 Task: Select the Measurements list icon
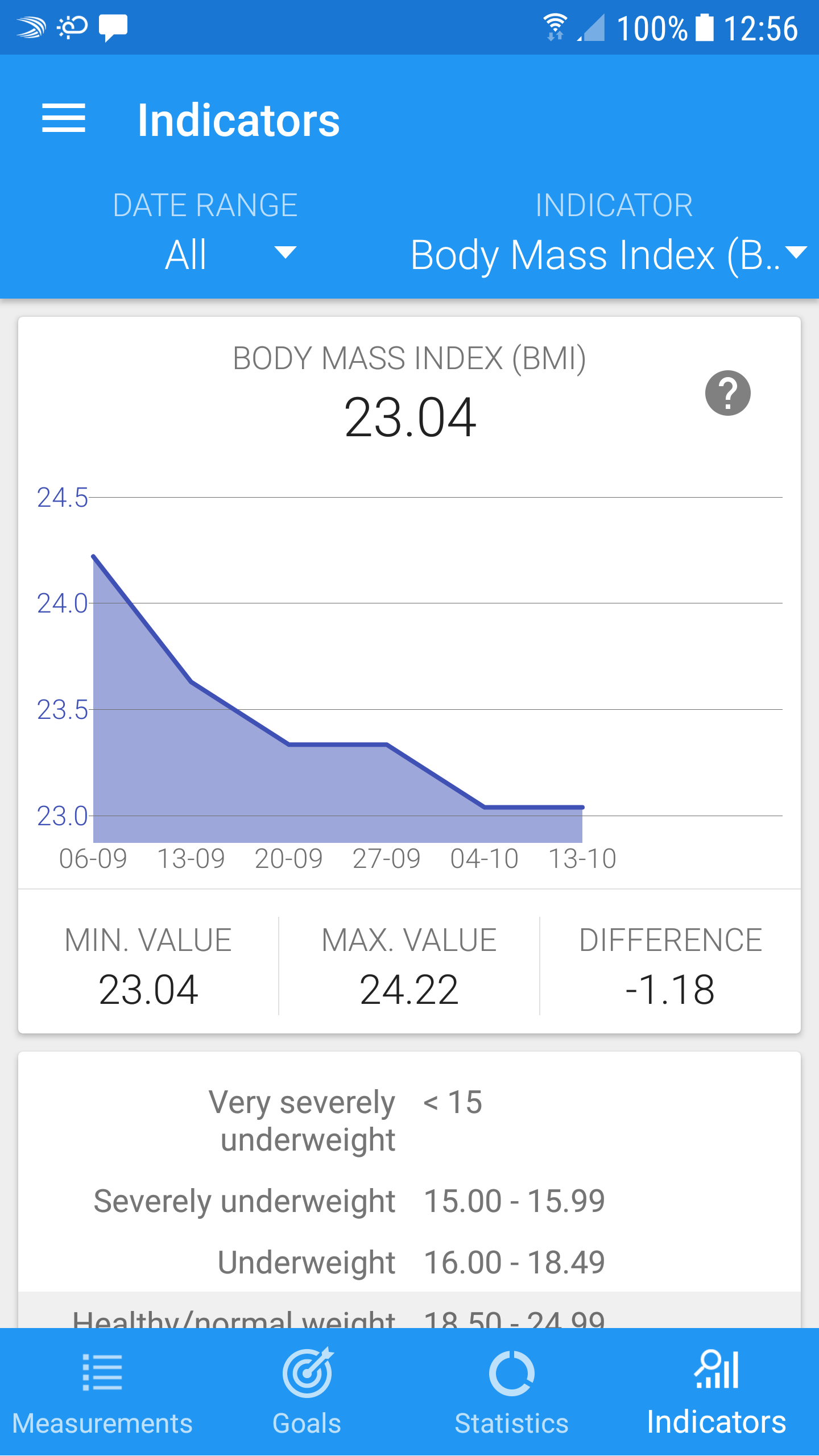102,1372
